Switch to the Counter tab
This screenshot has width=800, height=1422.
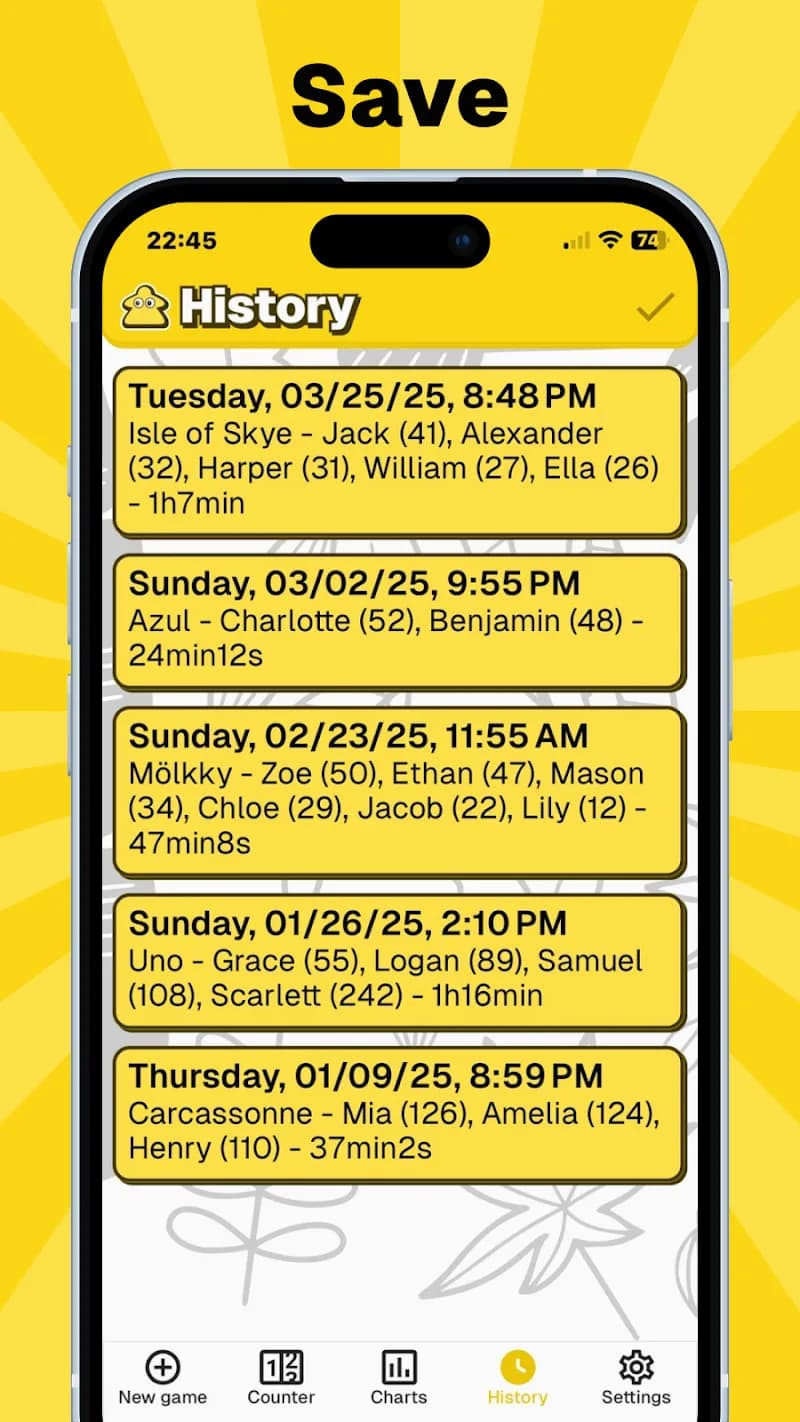click(x=281, y=1378)
